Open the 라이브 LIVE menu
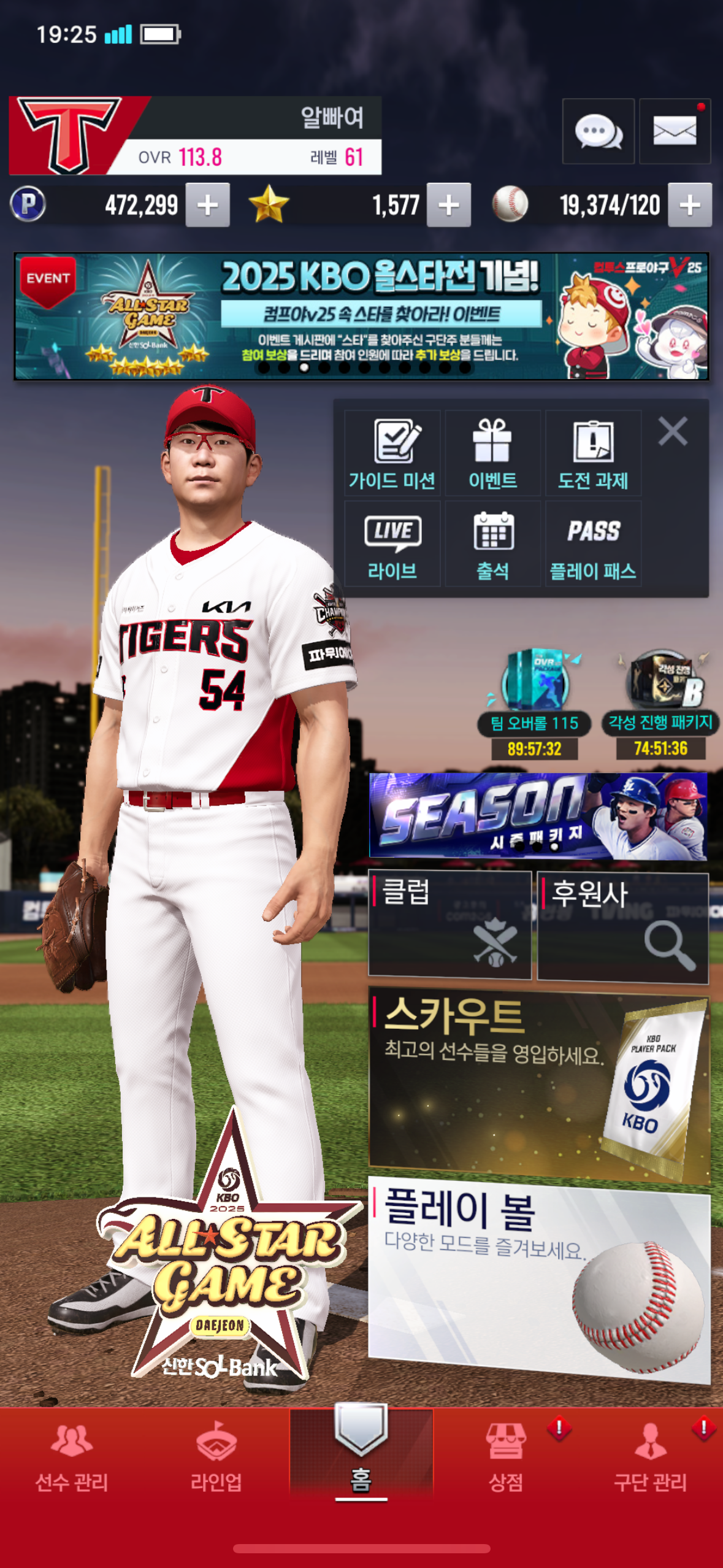The height and width of the screenshot is (1568, 723). [x=392, y=544]
